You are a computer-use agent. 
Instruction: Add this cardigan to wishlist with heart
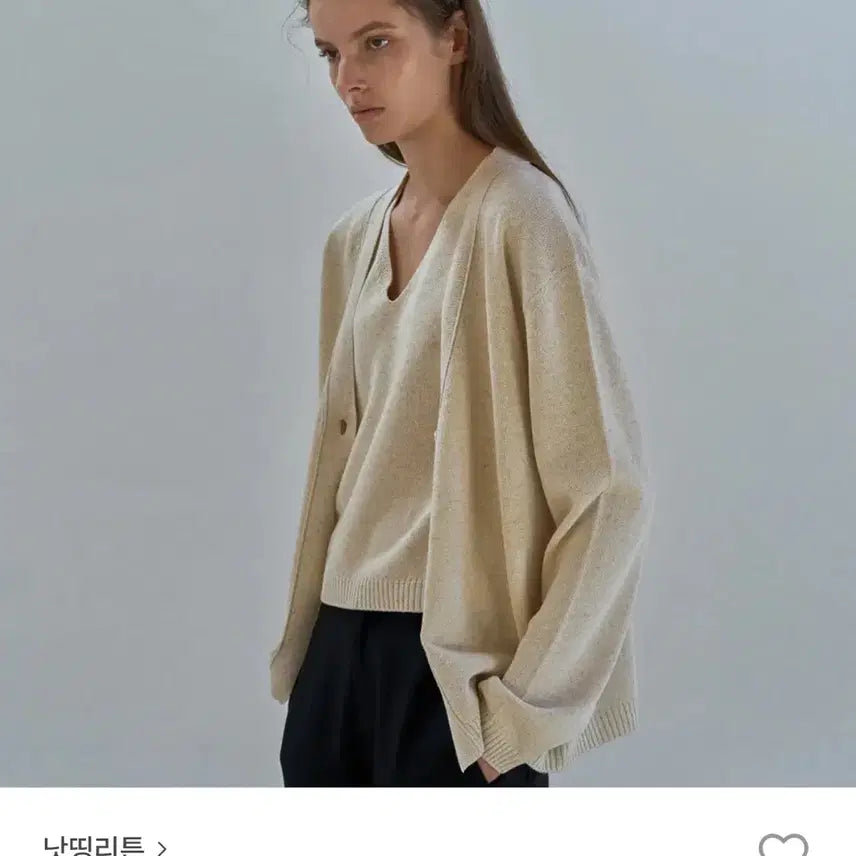783,846
